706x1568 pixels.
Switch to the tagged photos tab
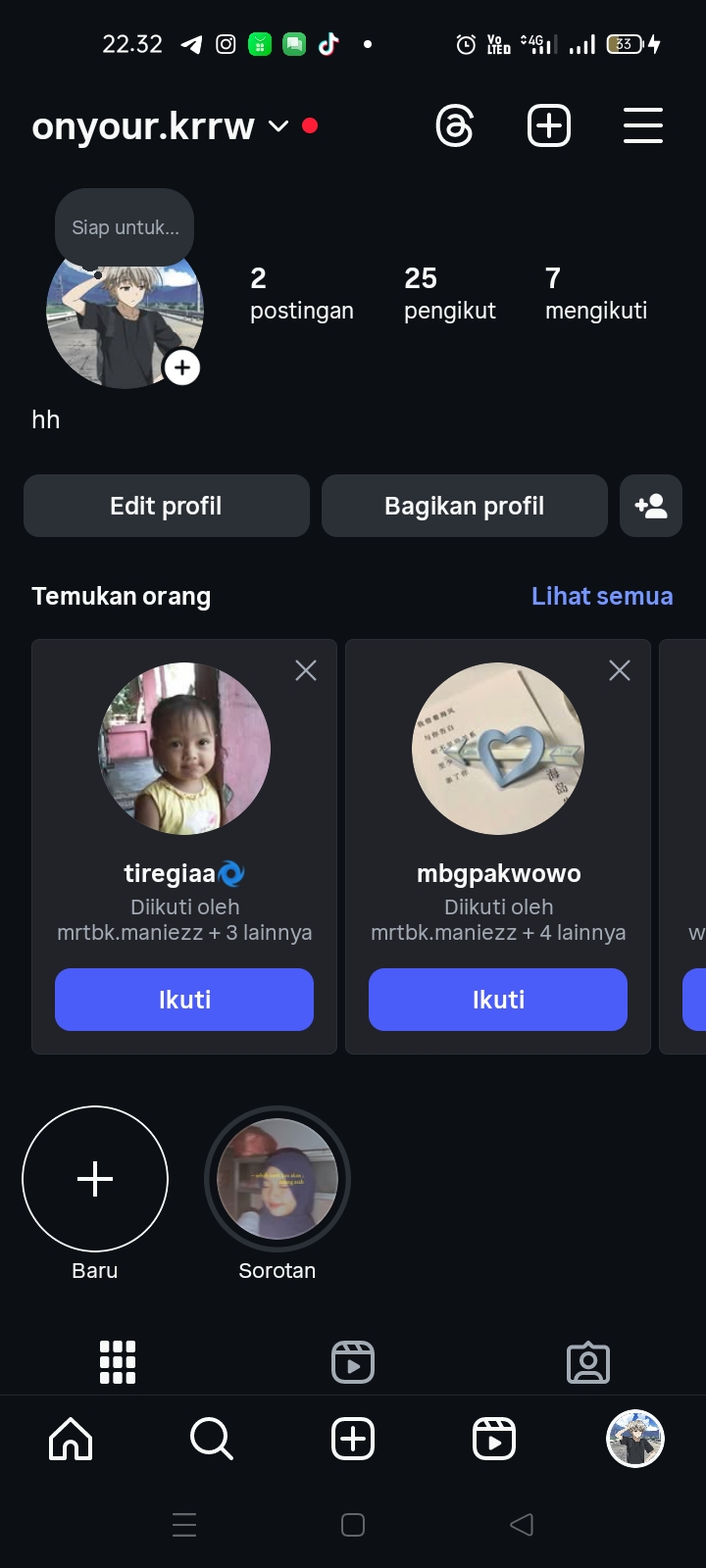click(x=588, y=1362)
